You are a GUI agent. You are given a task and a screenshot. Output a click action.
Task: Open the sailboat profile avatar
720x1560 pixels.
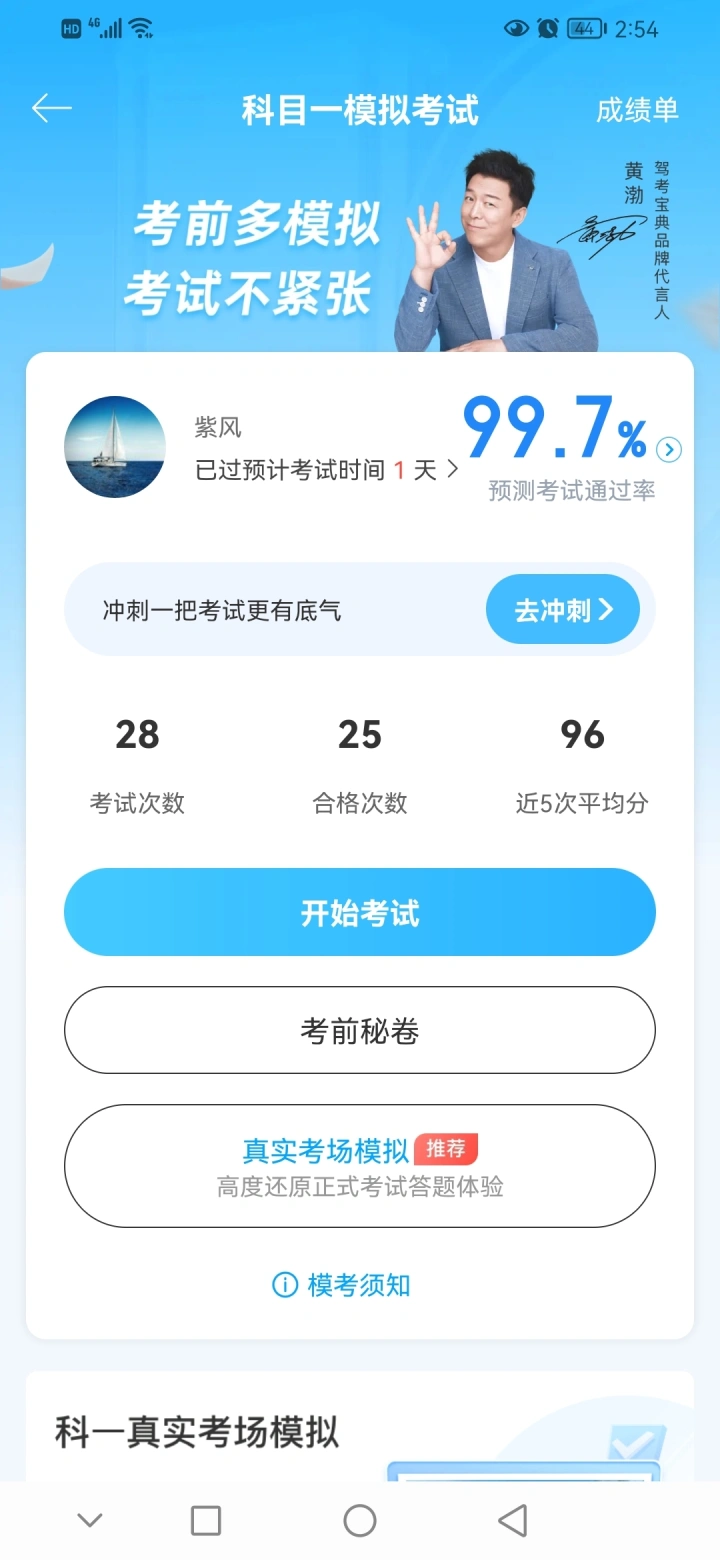[115, 447]
